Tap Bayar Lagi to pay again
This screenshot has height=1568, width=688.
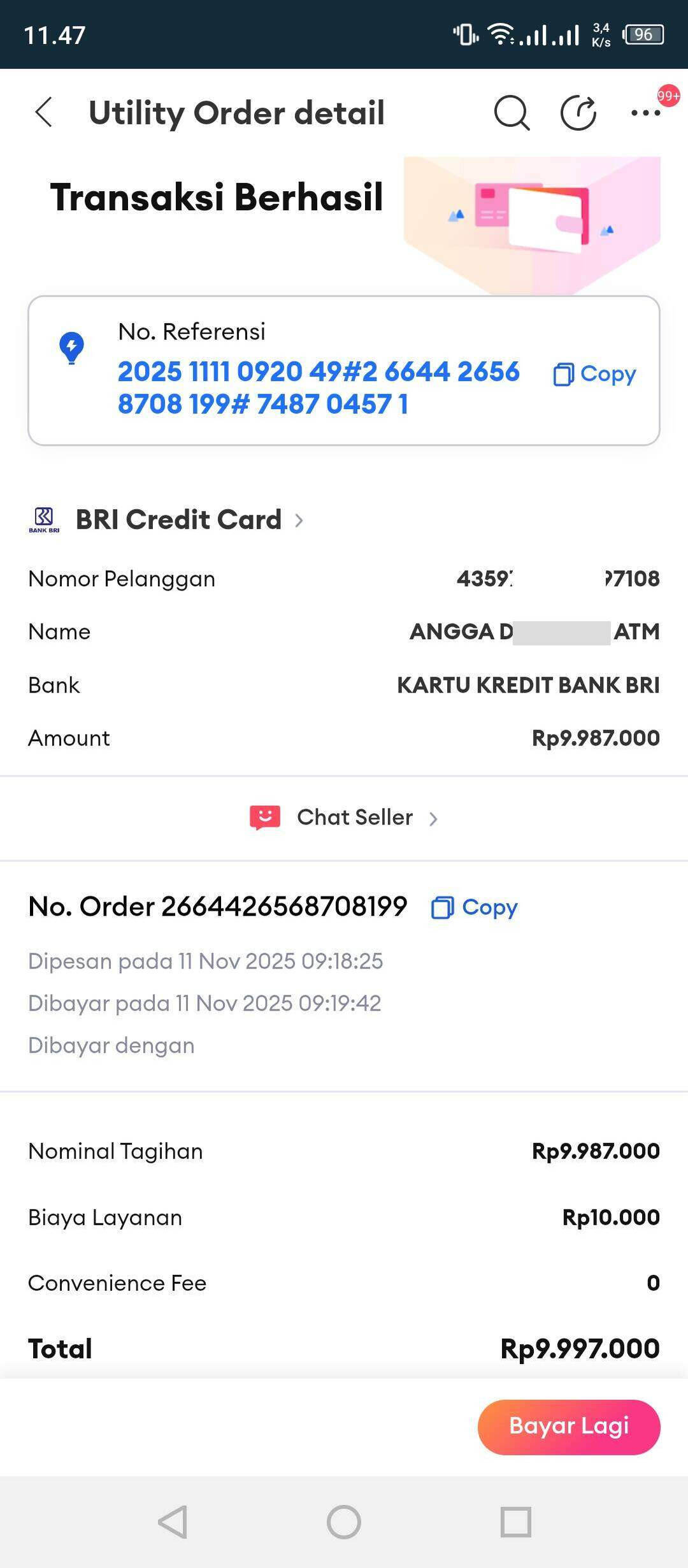tap(568, 1427)
